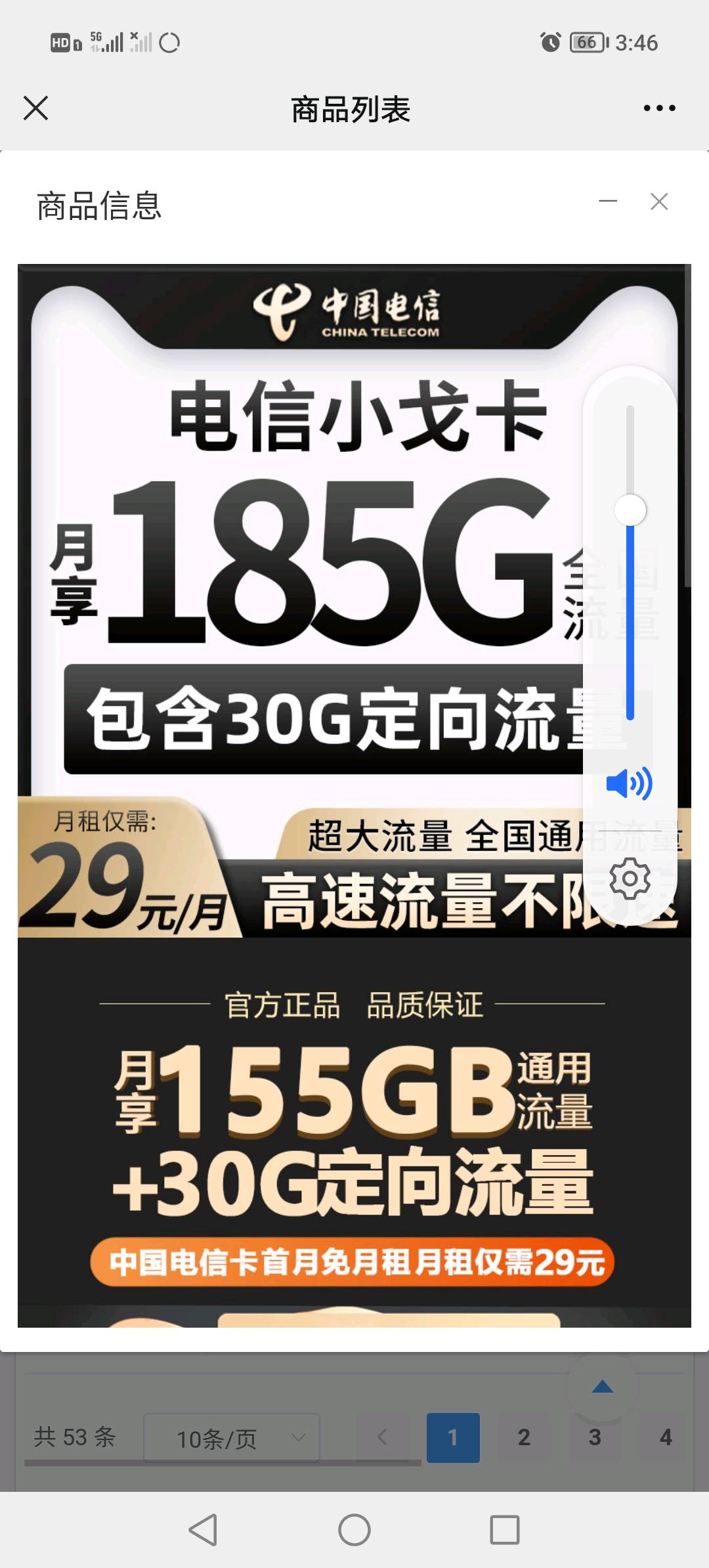Viewport: 709px width, 1568px height.
Task: Go to page 2 of the list
Action: click(524, 1437)
